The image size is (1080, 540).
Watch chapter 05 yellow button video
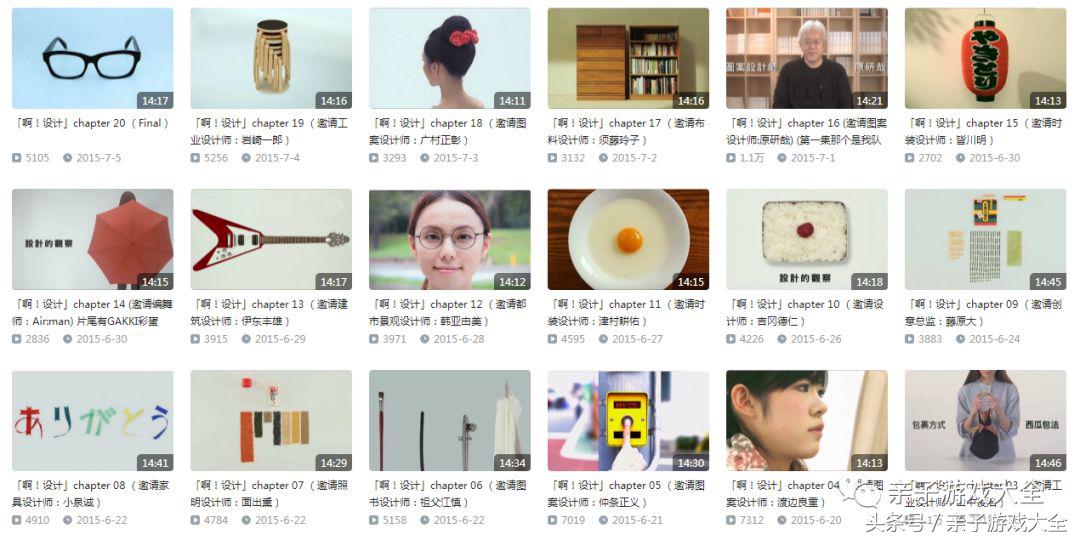point(628,420)
